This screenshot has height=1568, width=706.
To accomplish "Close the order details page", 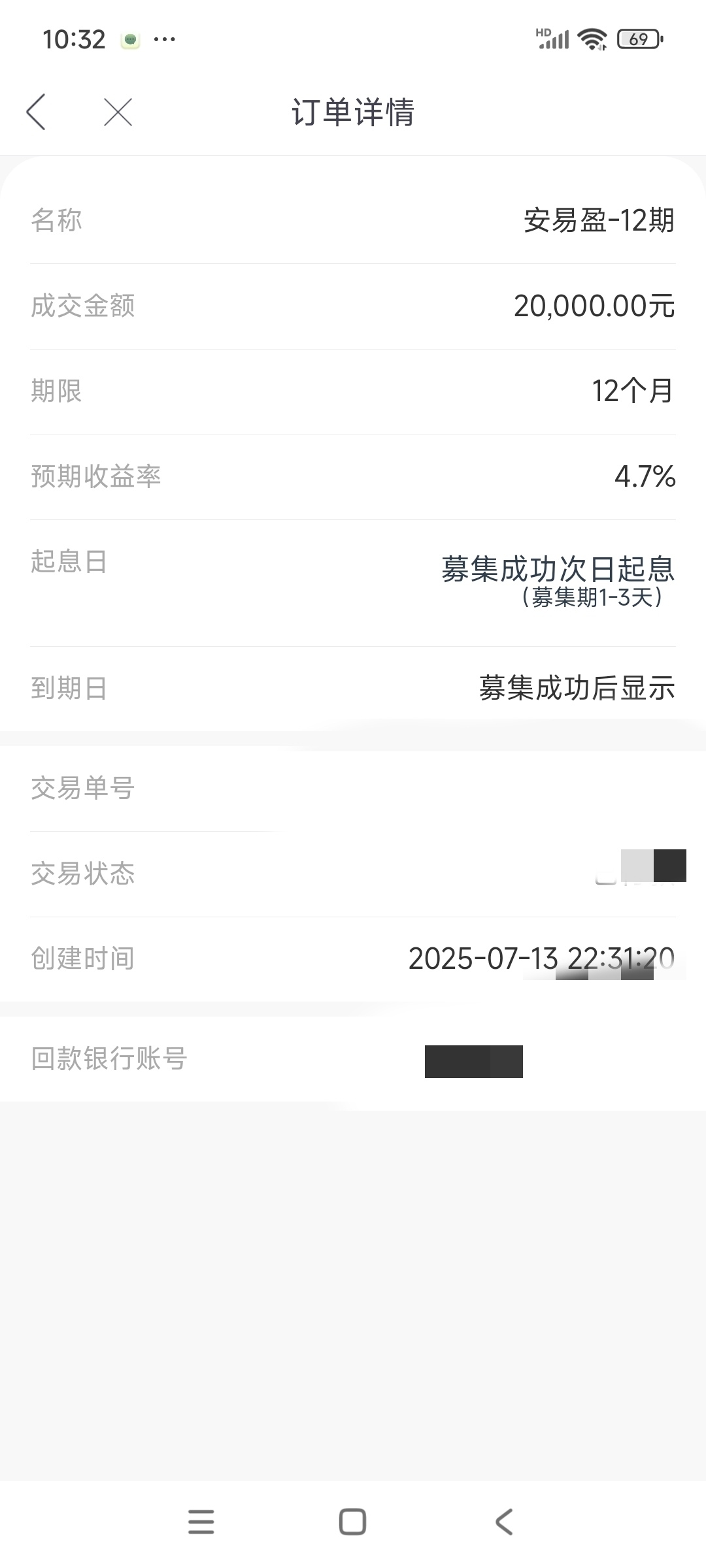I will pyautogui.click(x=118, y=112).
